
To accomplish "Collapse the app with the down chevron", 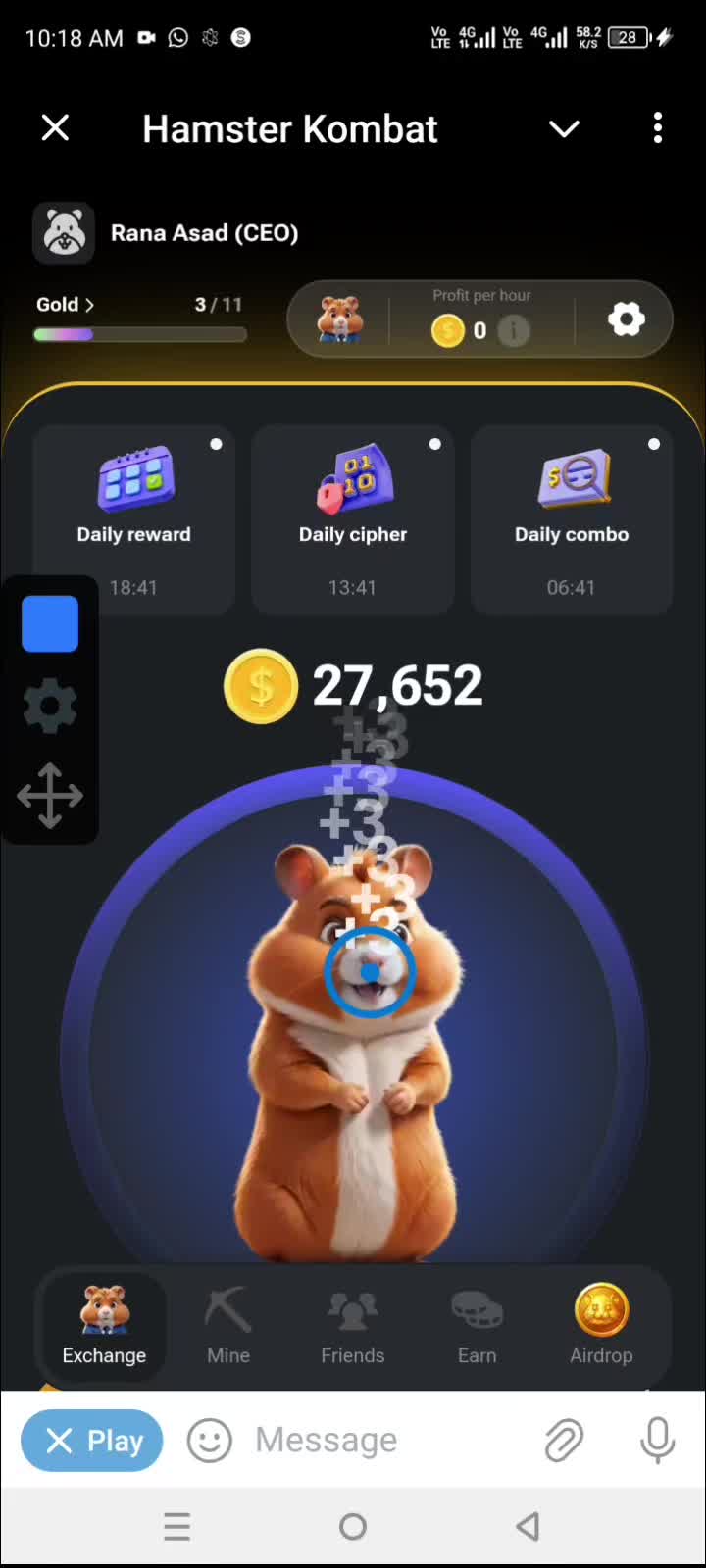I will click(564, 128).
